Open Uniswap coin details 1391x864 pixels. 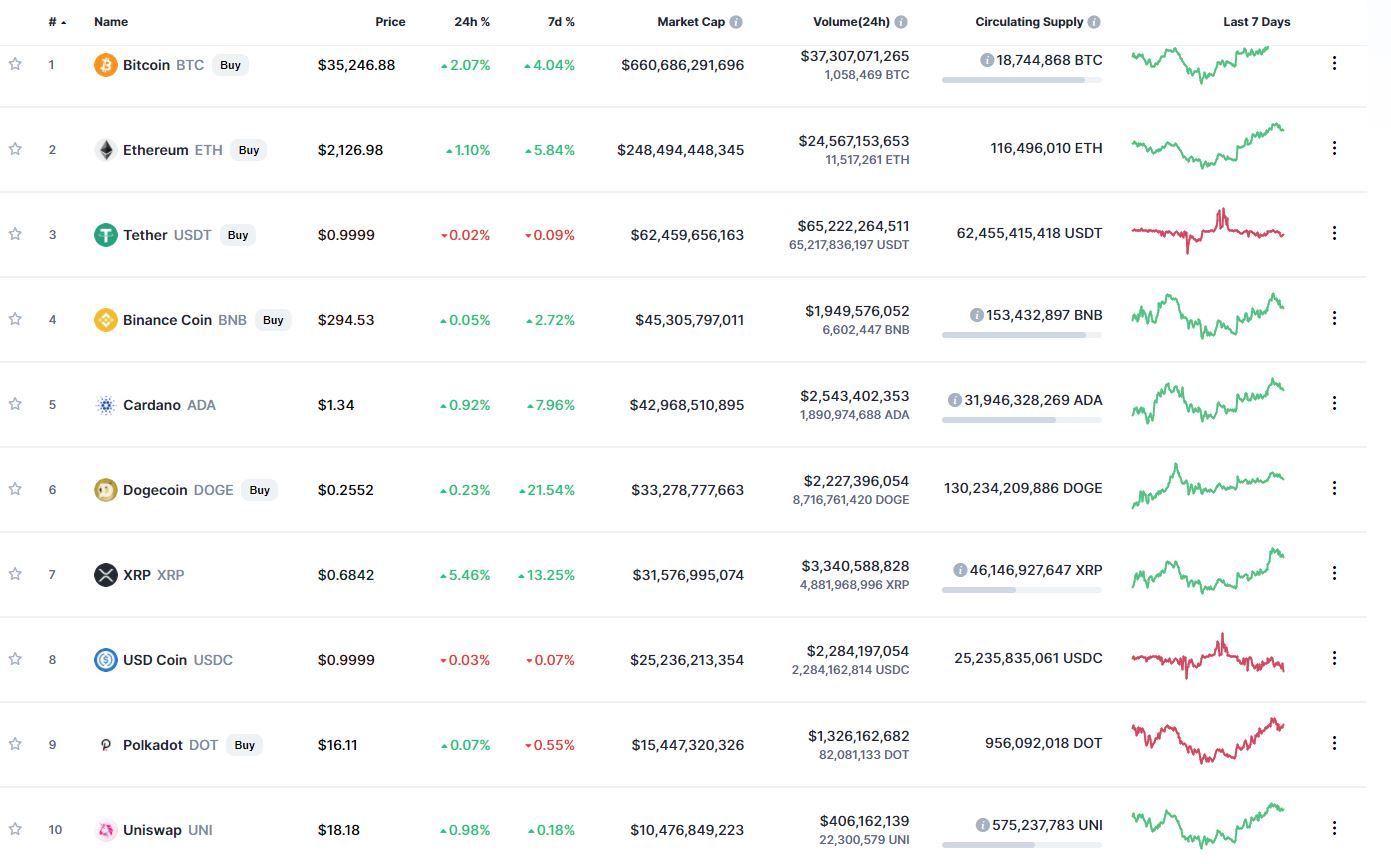point(152,830)
